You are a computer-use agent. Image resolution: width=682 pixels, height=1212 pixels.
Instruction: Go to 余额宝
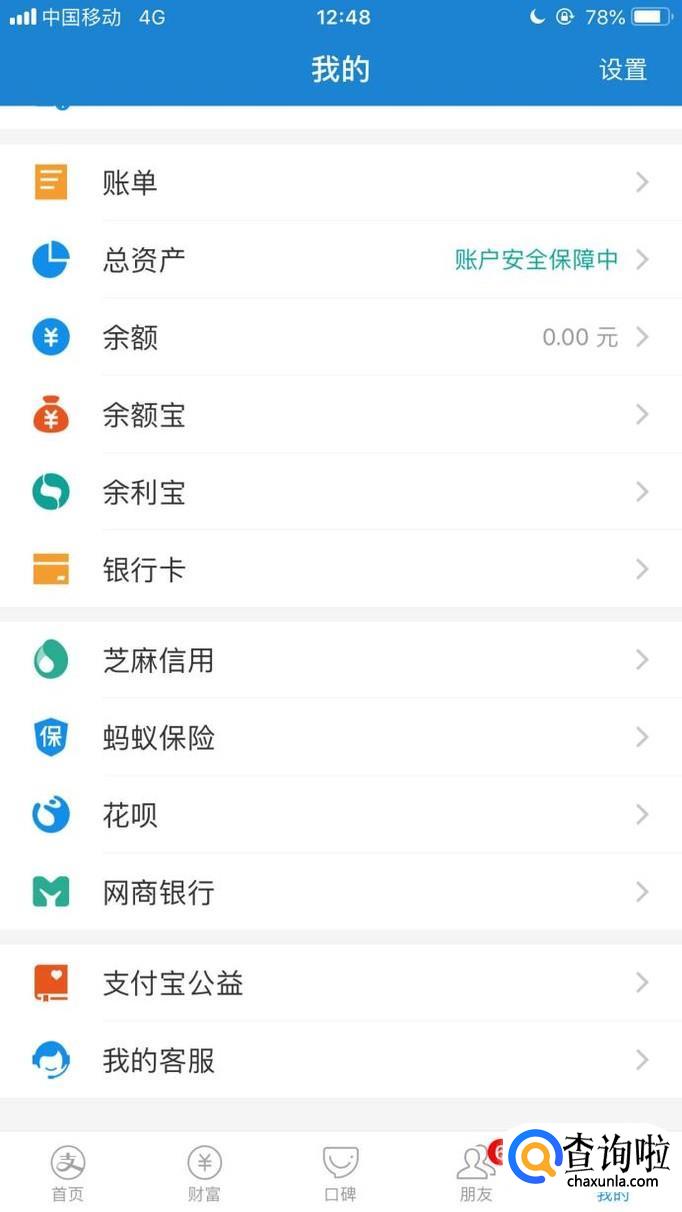[340, 415]
